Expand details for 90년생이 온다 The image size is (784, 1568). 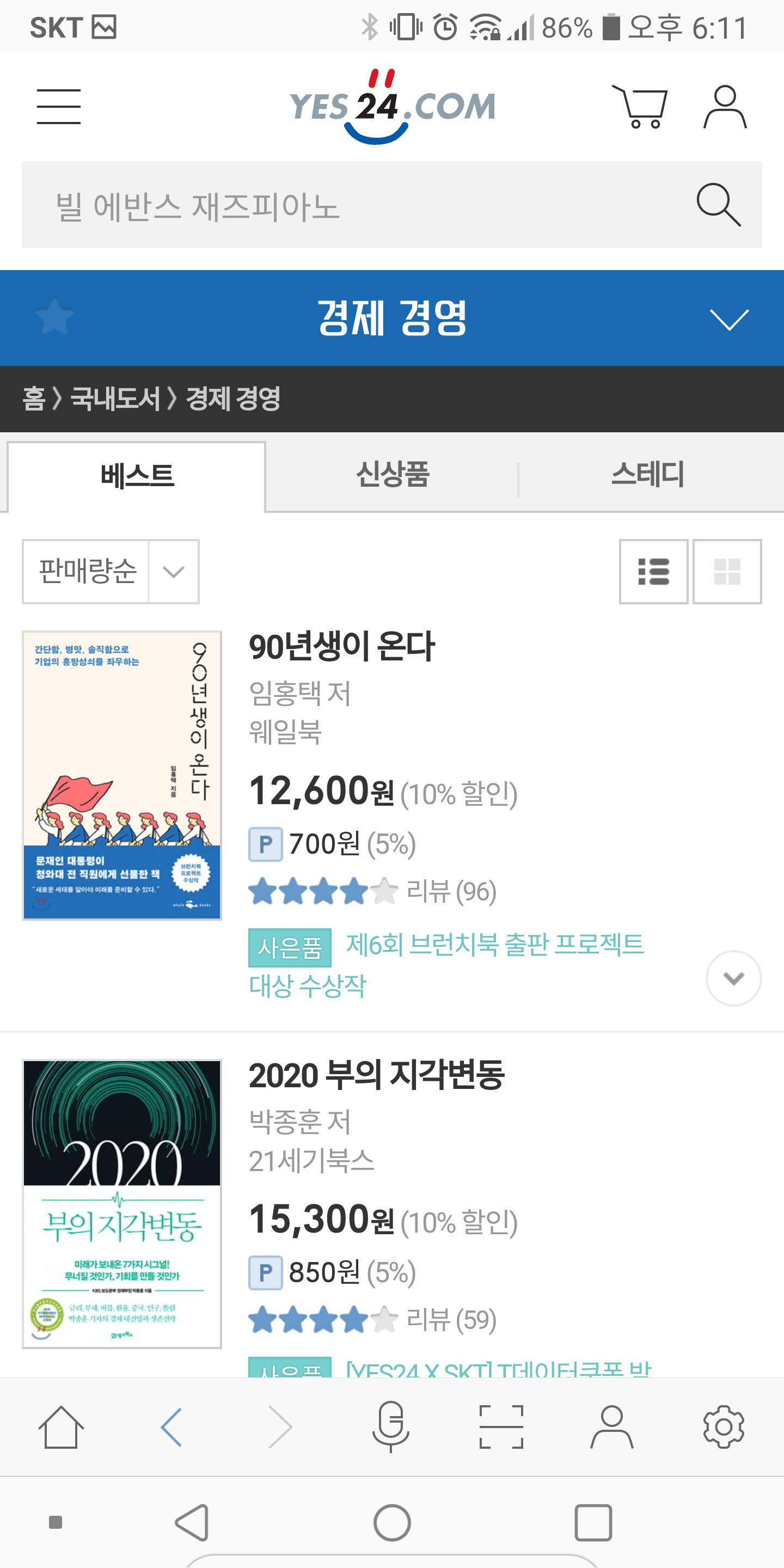pyautogui.click(x=733, y=978)
